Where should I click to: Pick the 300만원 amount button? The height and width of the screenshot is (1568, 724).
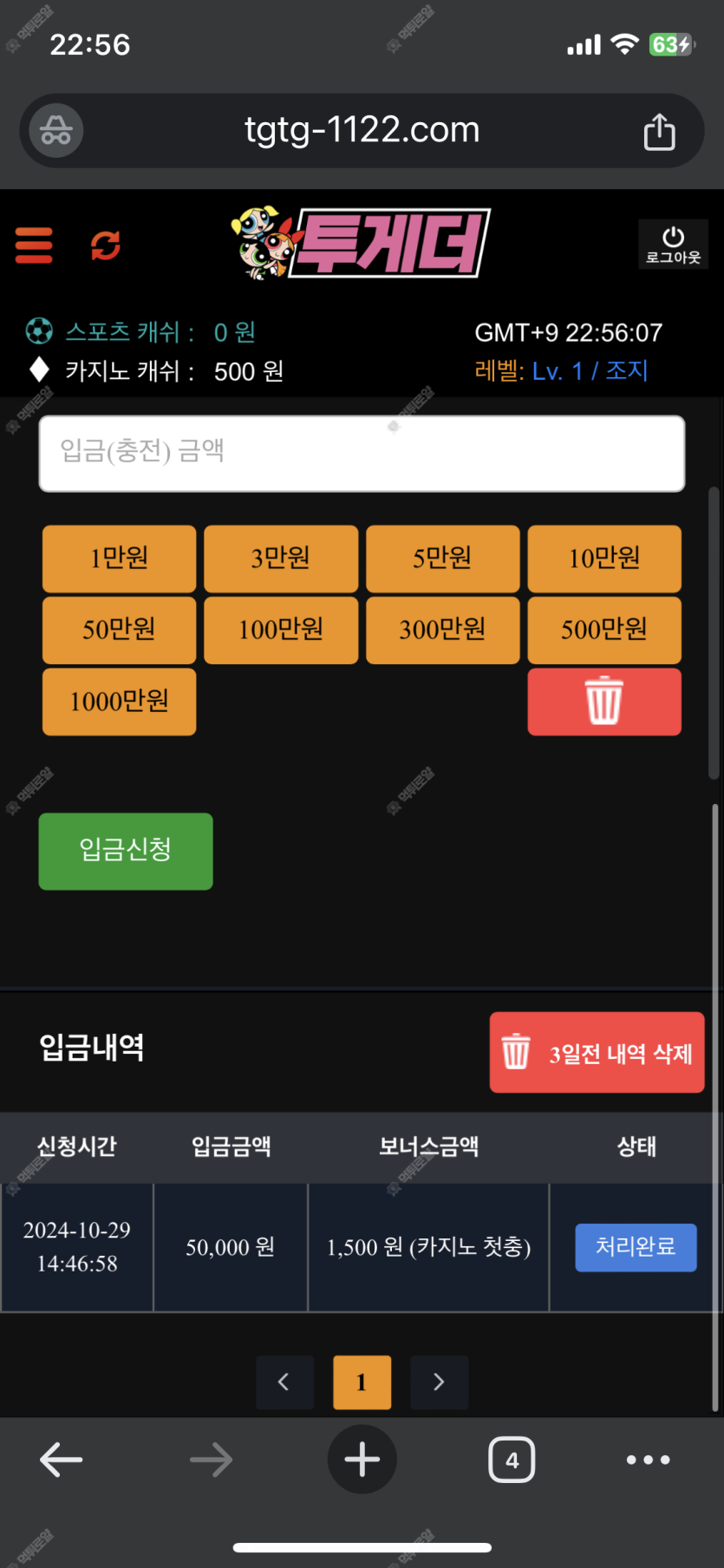click(x=442, y=630)
